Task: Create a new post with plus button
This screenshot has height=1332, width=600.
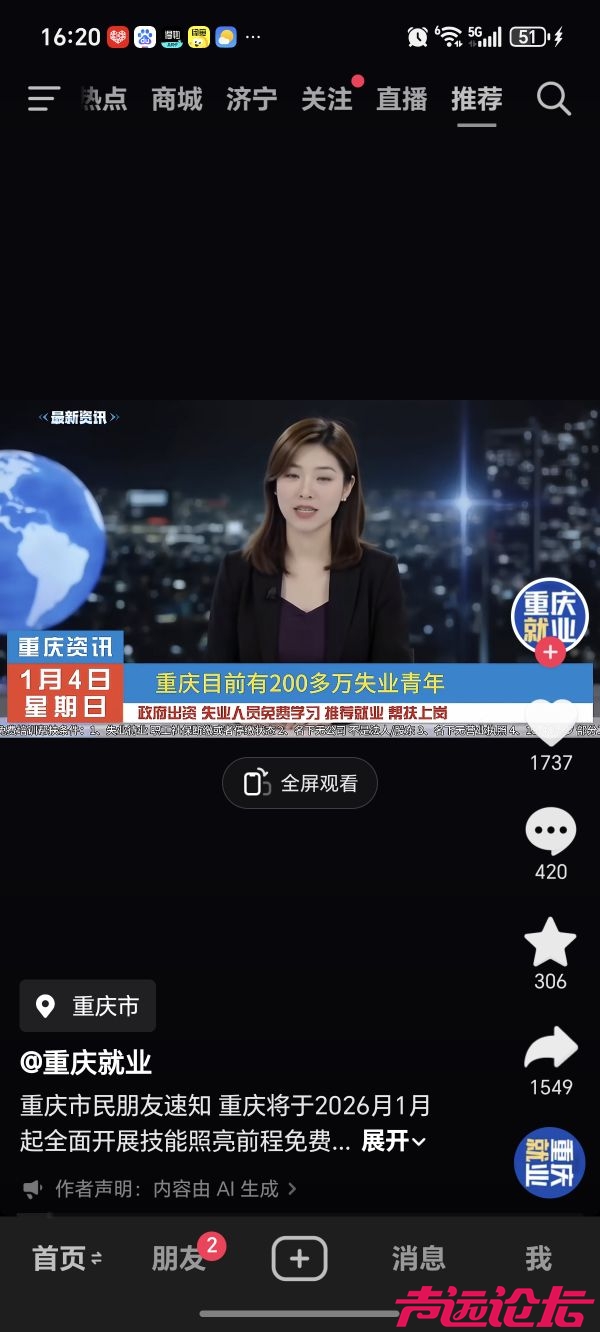Action: click(300, 1258)
